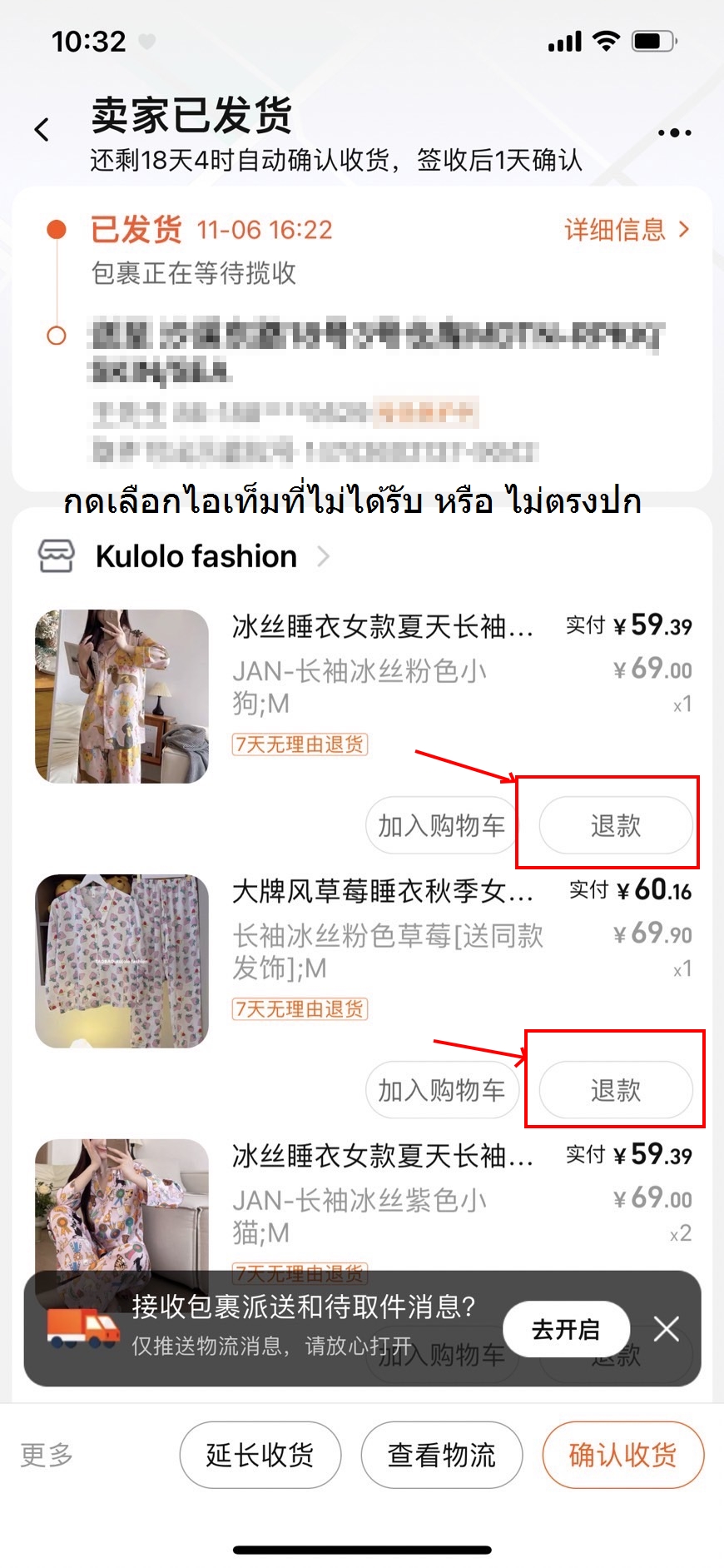Tap 去开启 to enable delivery notifications
The height and width of the screenshot is (1568, 724).
point(566,1329)
